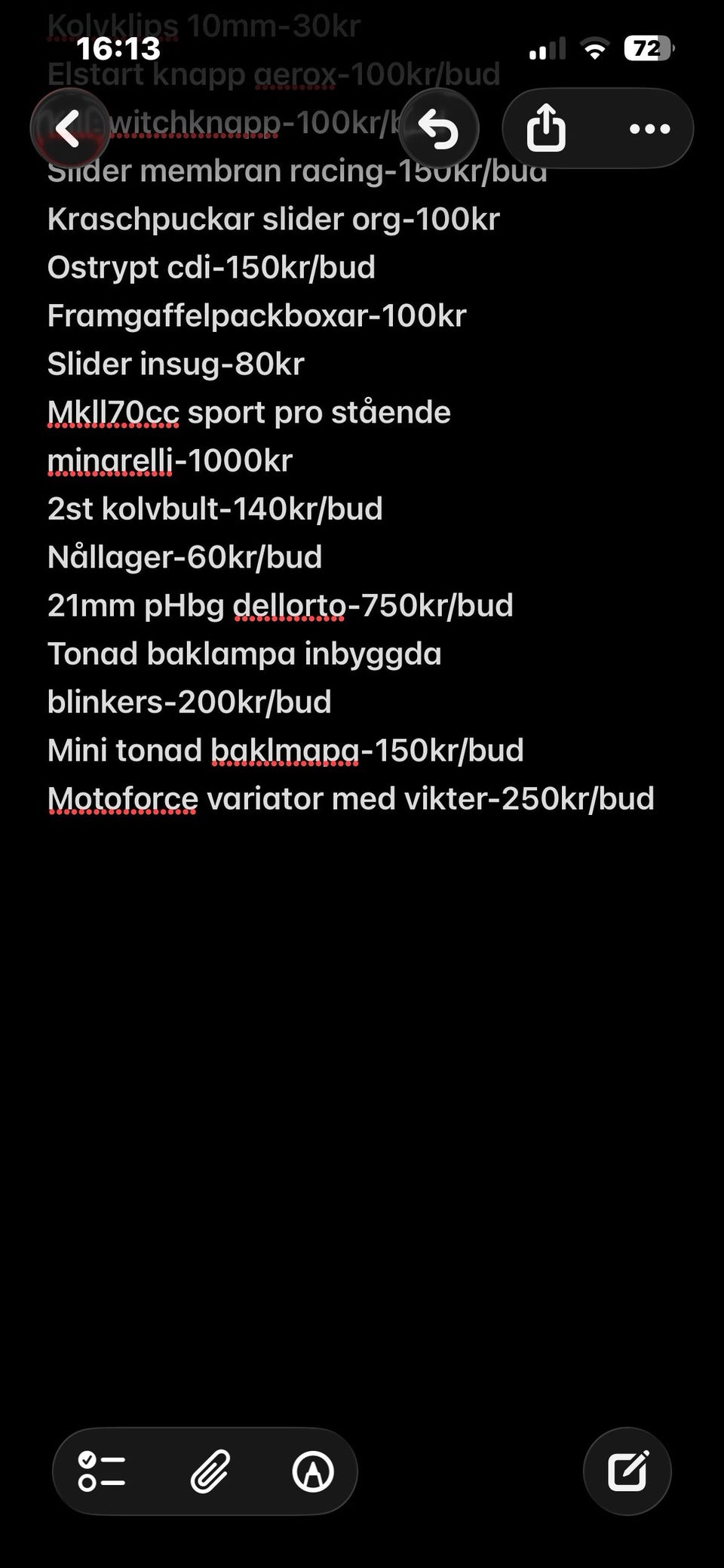Open the markup pen tool

tap(313, 1471)
